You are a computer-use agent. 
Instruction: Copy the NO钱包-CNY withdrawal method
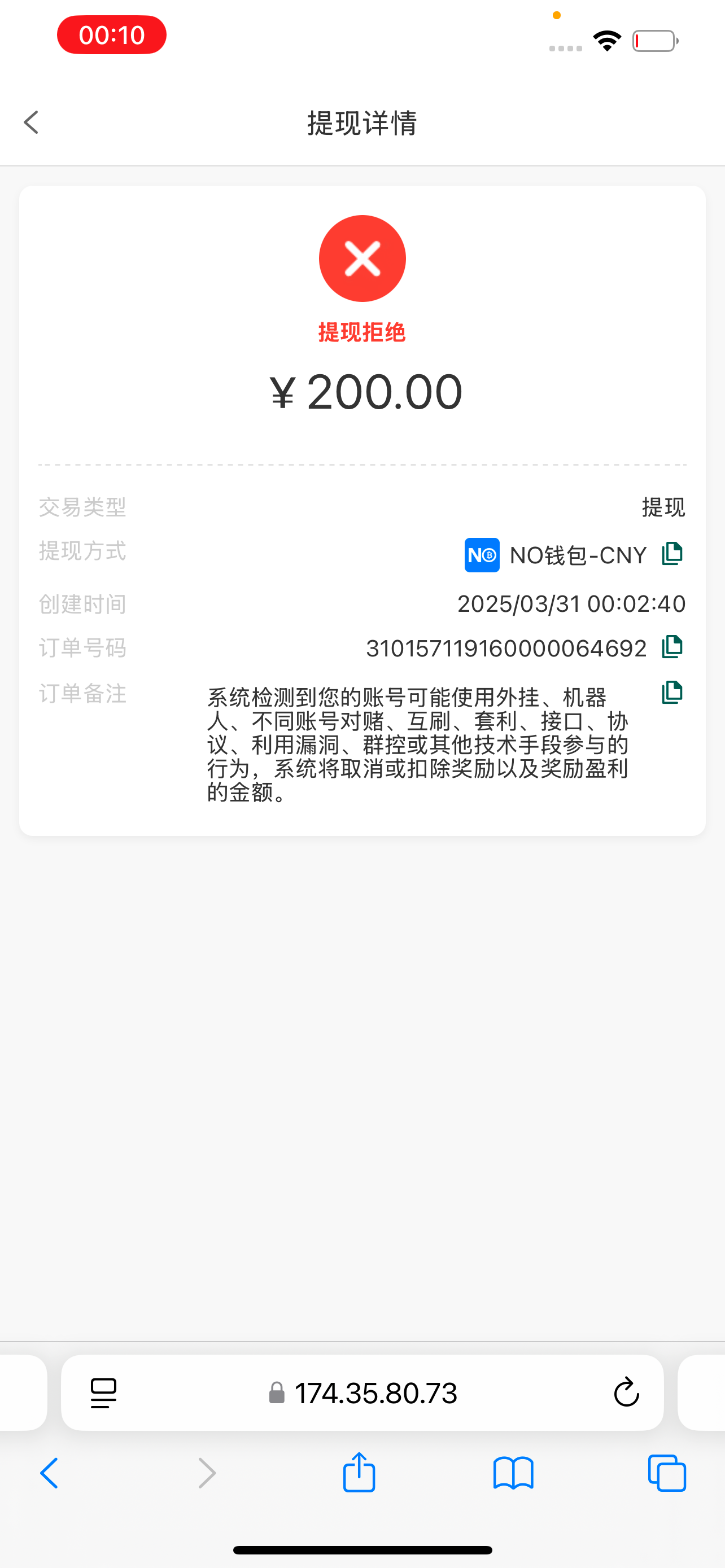[672, 554]
